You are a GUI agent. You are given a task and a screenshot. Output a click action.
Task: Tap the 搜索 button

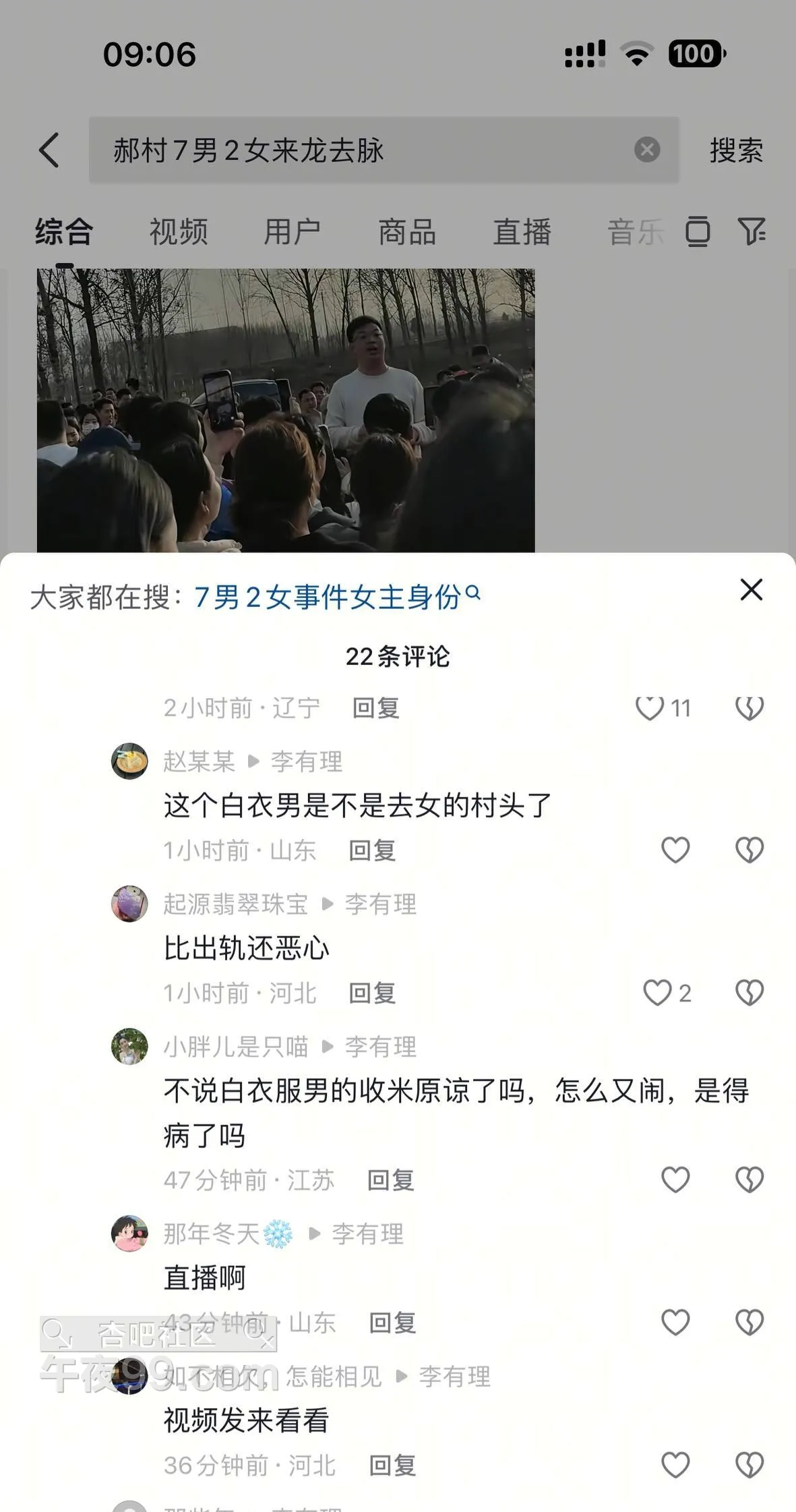click(x=736, y=150)
